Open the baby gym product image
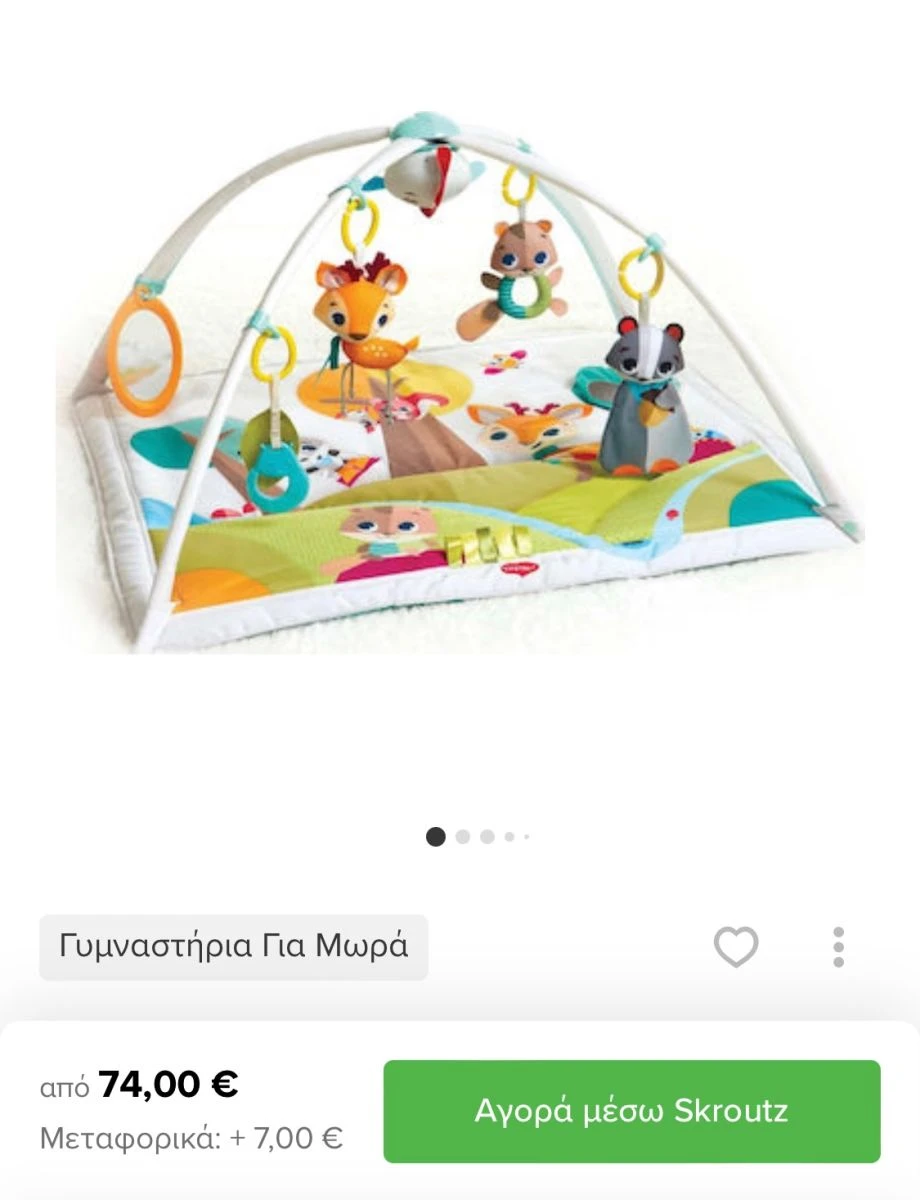920x1200 pixels. pyautogui.click(x=460, y=390)
